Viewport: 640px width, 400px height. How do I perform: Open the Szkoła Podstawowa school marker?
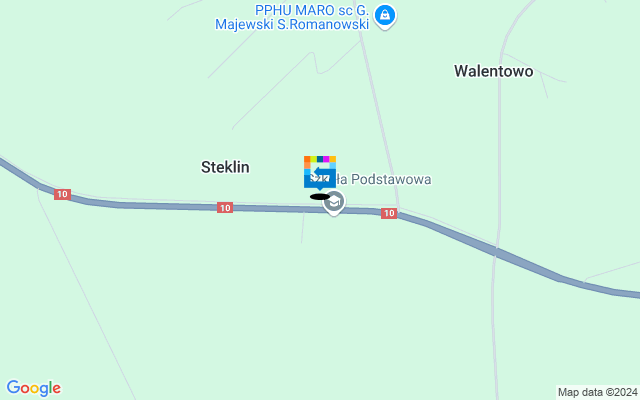(335, 204)
